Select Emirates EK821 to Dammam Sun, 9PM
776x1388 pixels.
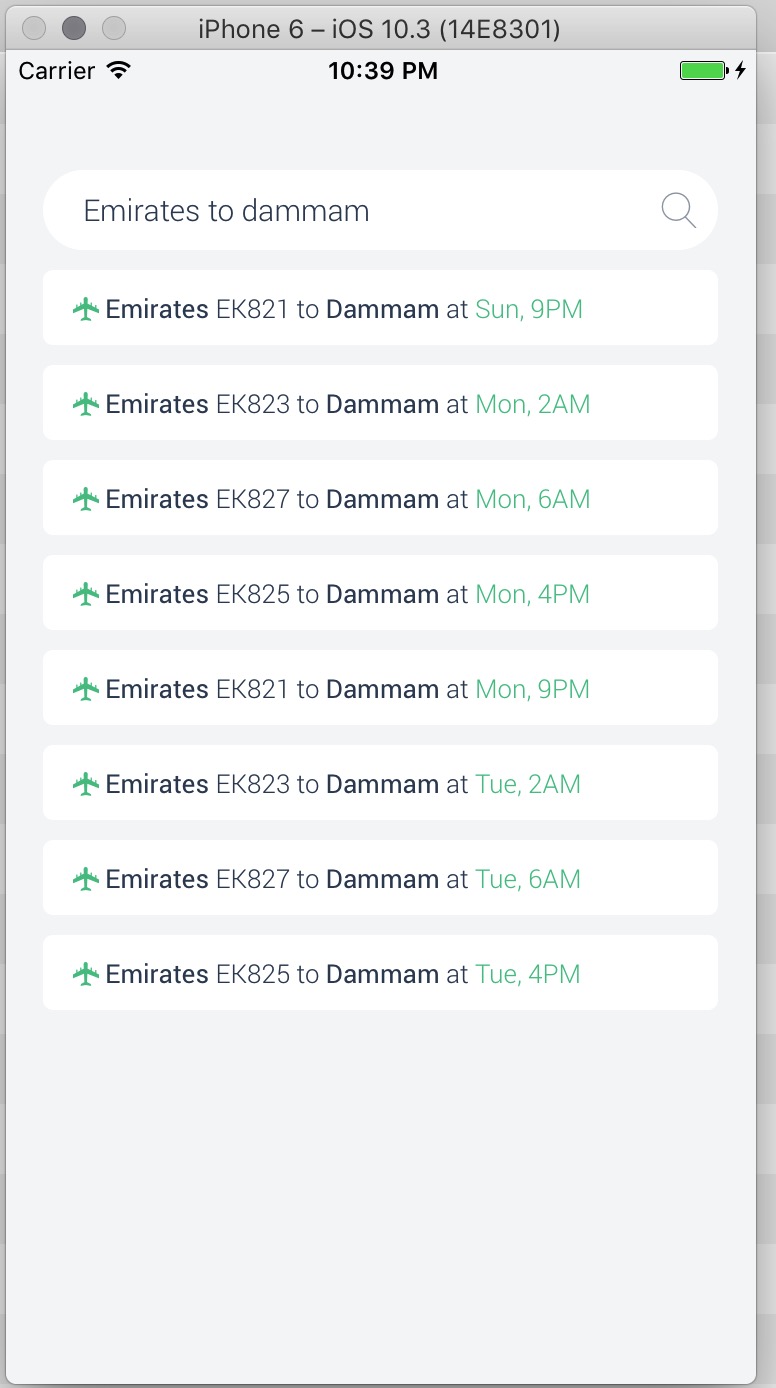[380, 308]
